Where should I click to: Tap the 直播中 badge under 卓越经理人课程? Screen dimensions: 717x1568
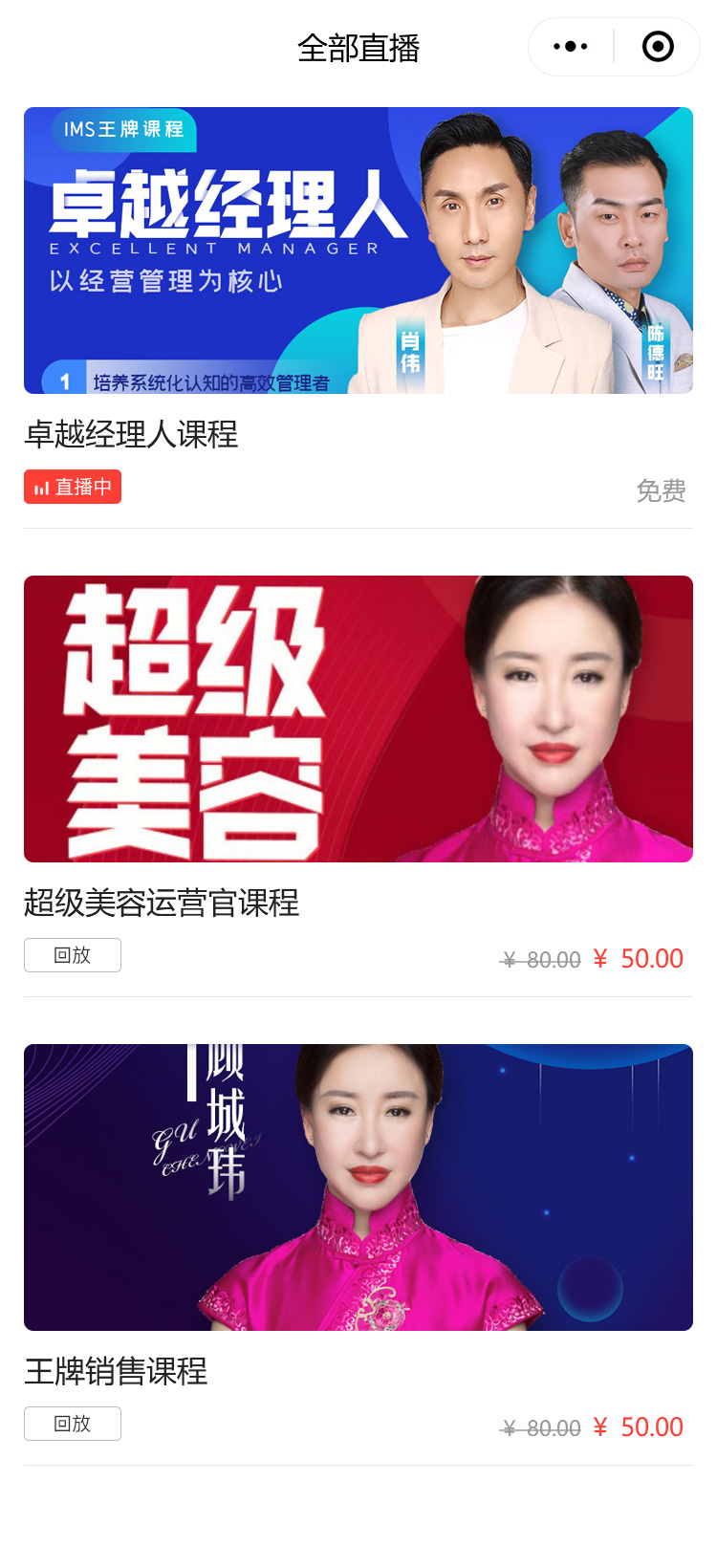point(73,488)
